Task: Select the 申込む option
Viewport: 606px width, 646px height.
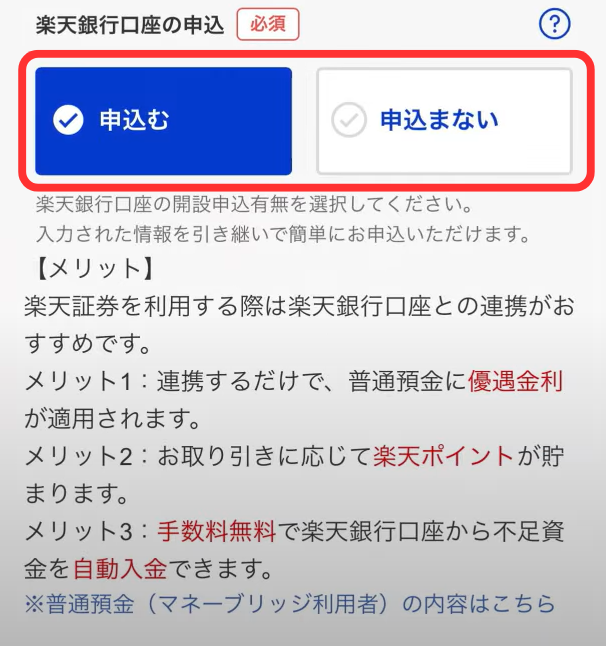Action: coord(163,121)
